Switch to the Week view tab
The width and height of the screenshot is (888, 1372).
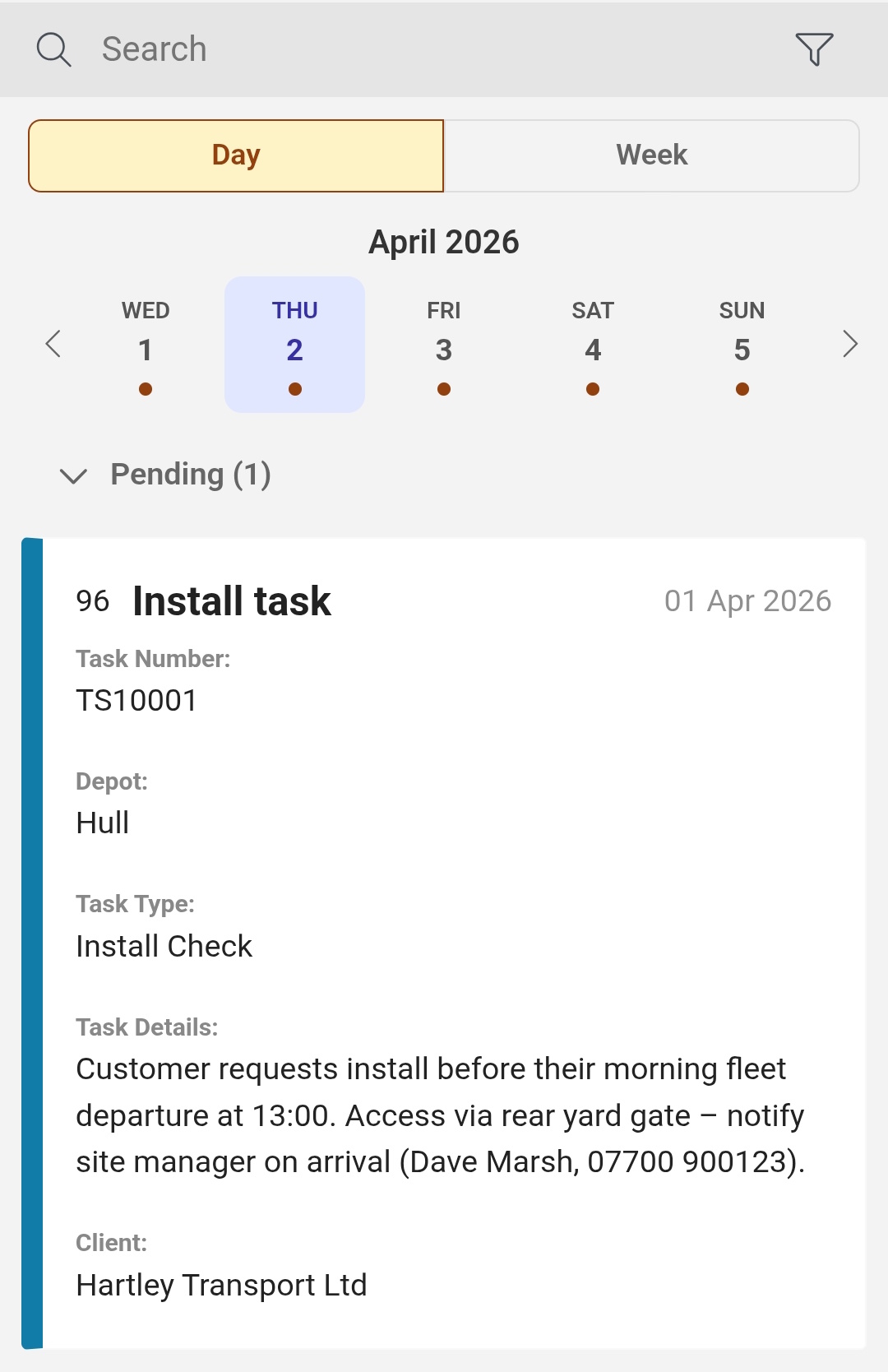pyautogui.click(x=650, y=155)
